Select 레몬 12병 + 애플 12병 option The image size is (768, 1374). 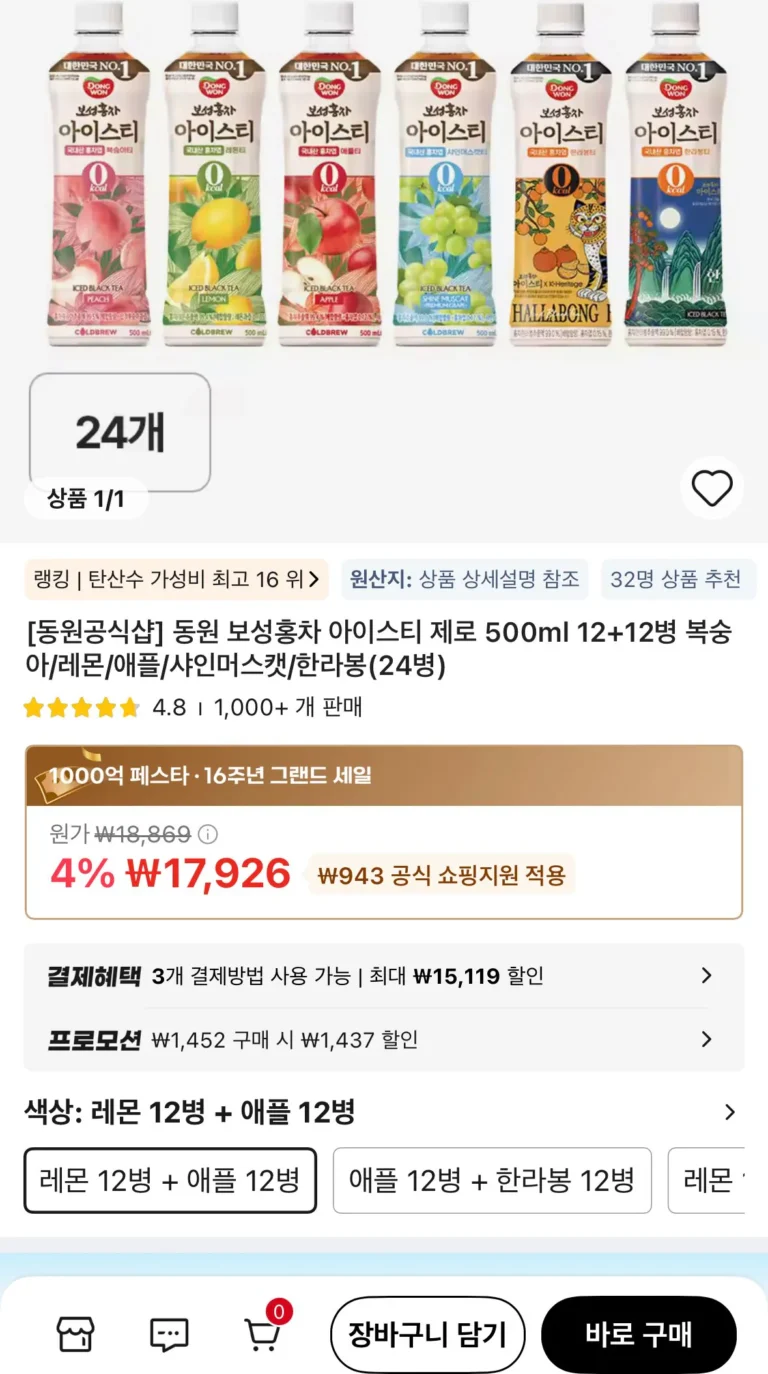pos(170,1180)
